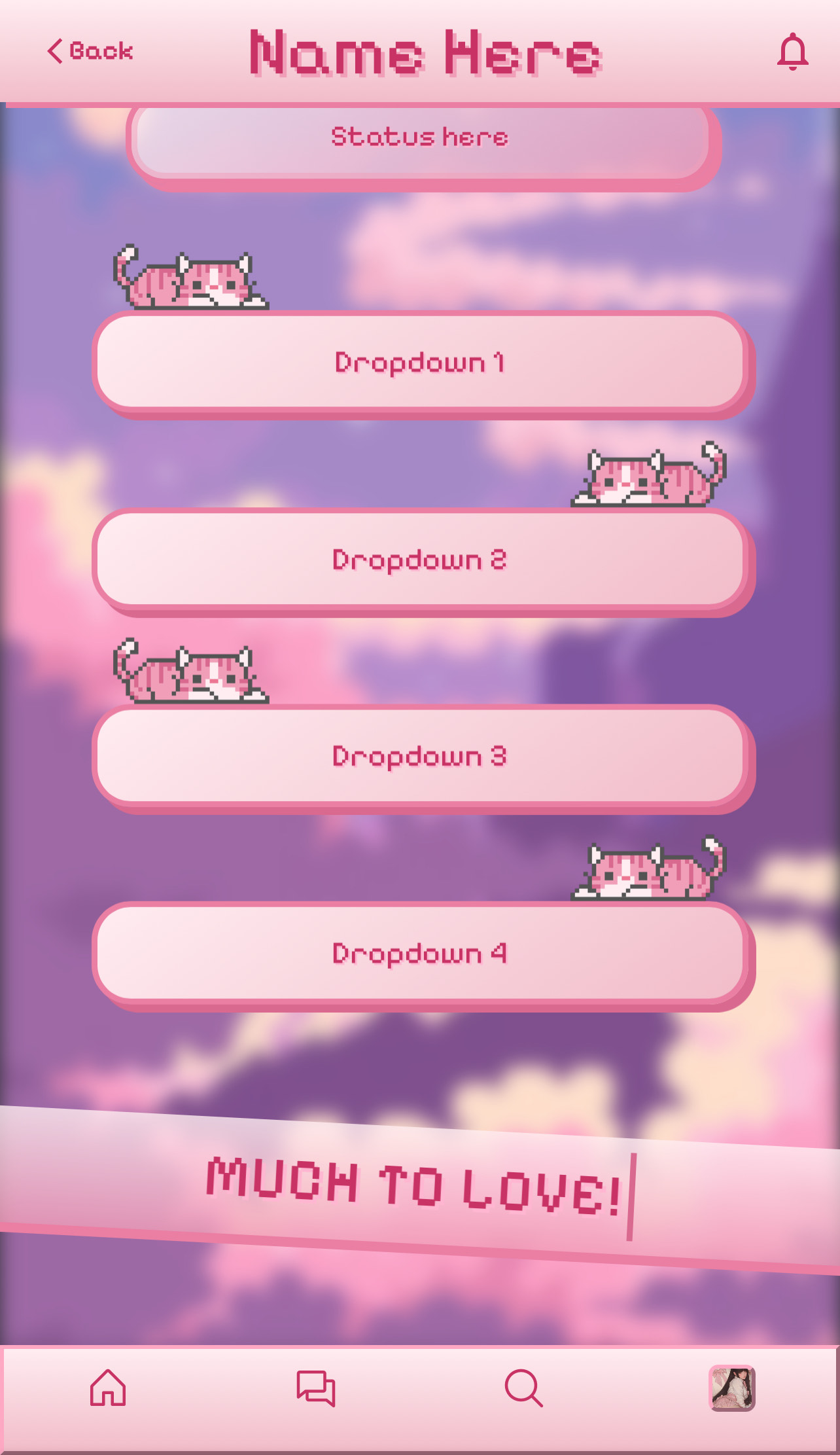840x1455 pixels.
Task: Open the search tab
Action: (523, 1388)
